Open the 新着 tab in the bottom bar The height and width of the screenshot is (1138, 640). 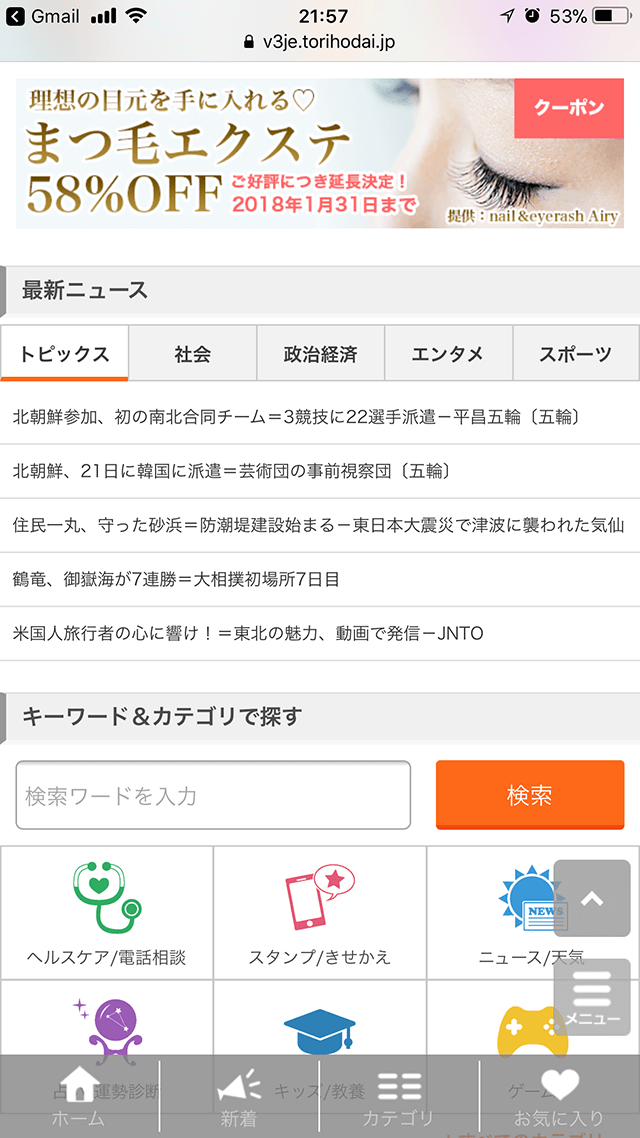click(239, 1096)
